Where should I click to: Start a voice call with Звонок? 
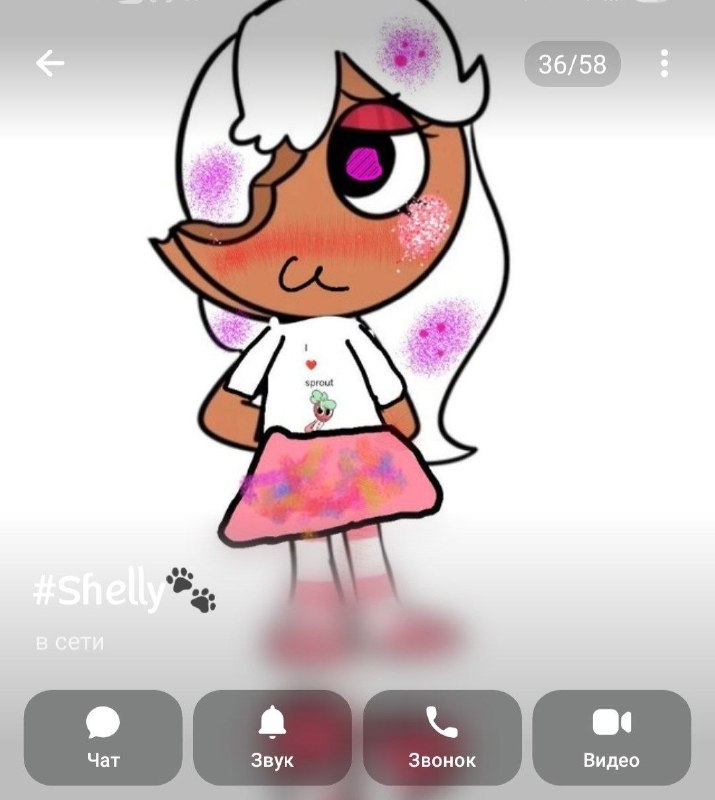pyautogui.click(x=442, y=737)
